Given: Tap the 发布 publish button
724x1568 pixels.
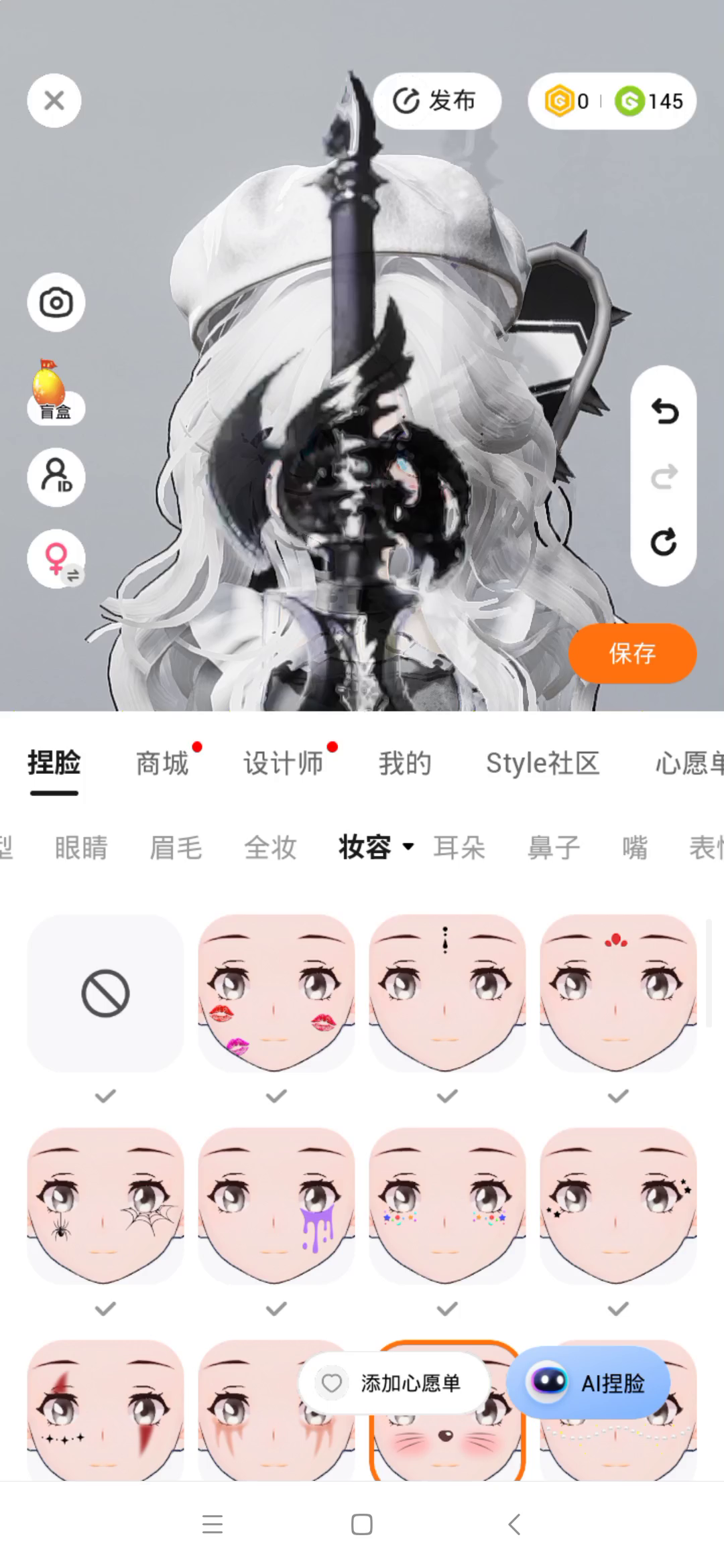Looking at the screenshot, I should pyautogui.click(x=436, y=101).
